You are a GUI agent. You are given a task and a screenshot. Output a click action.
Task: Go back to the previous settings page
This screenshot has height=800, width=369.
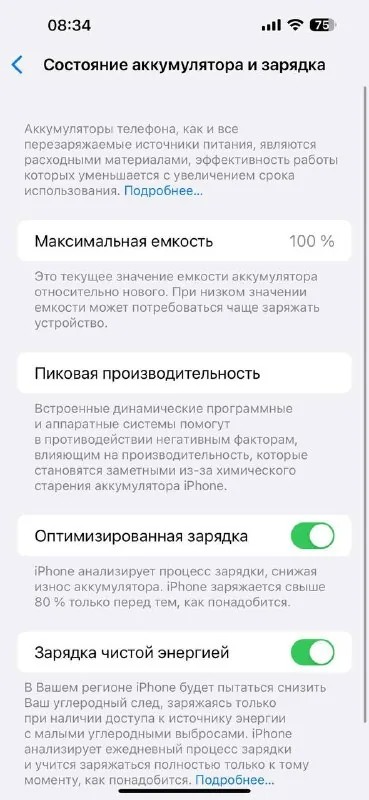(17, 65)
